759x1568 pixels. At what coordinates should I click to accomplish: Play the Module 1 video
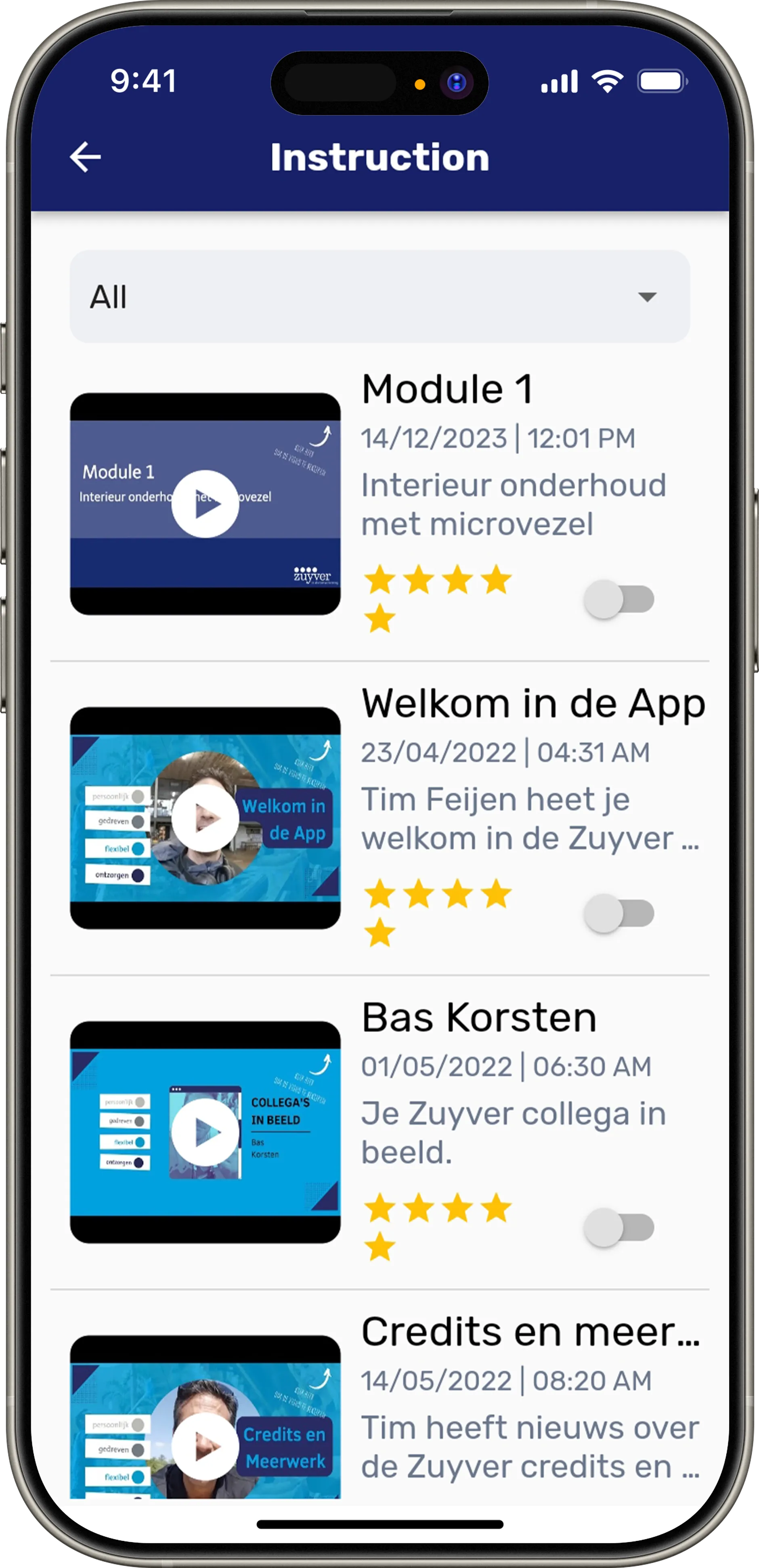point(205,504)
